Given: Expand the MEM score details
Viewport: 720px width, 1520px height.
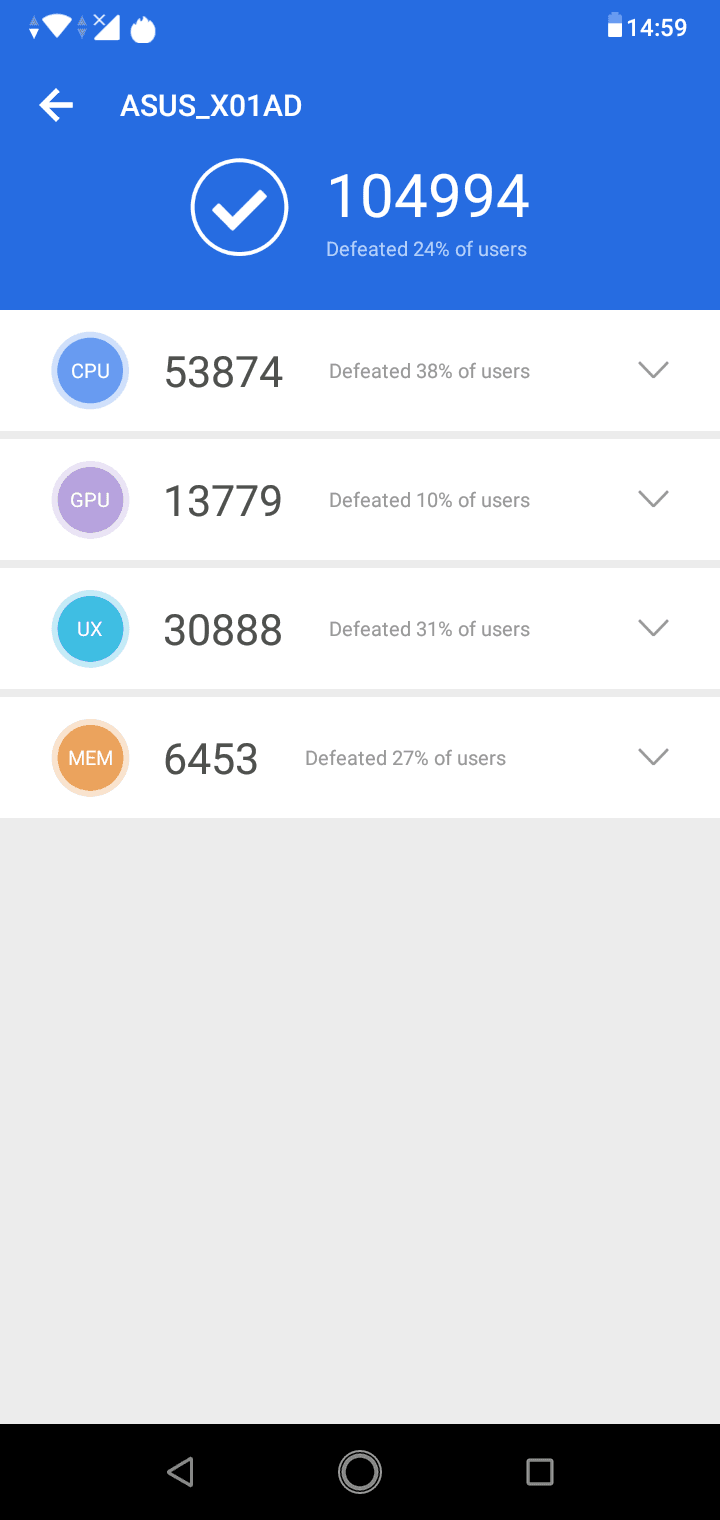Looking at the screenshot, I should pos(653,757).
